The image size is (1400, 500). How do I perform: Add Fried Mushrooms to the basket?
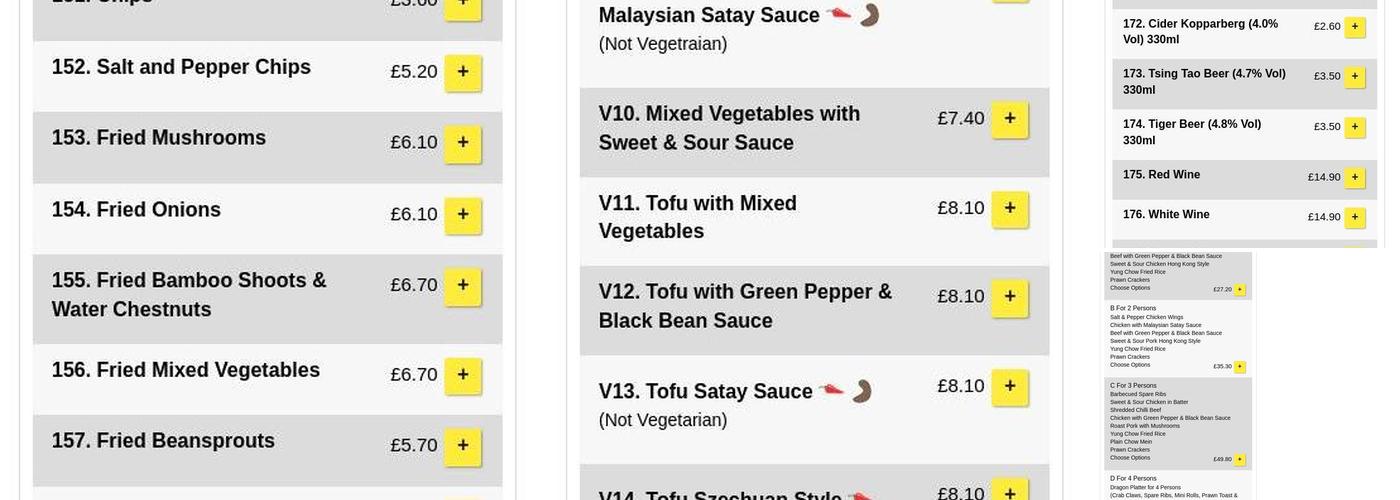coord(463,144)
